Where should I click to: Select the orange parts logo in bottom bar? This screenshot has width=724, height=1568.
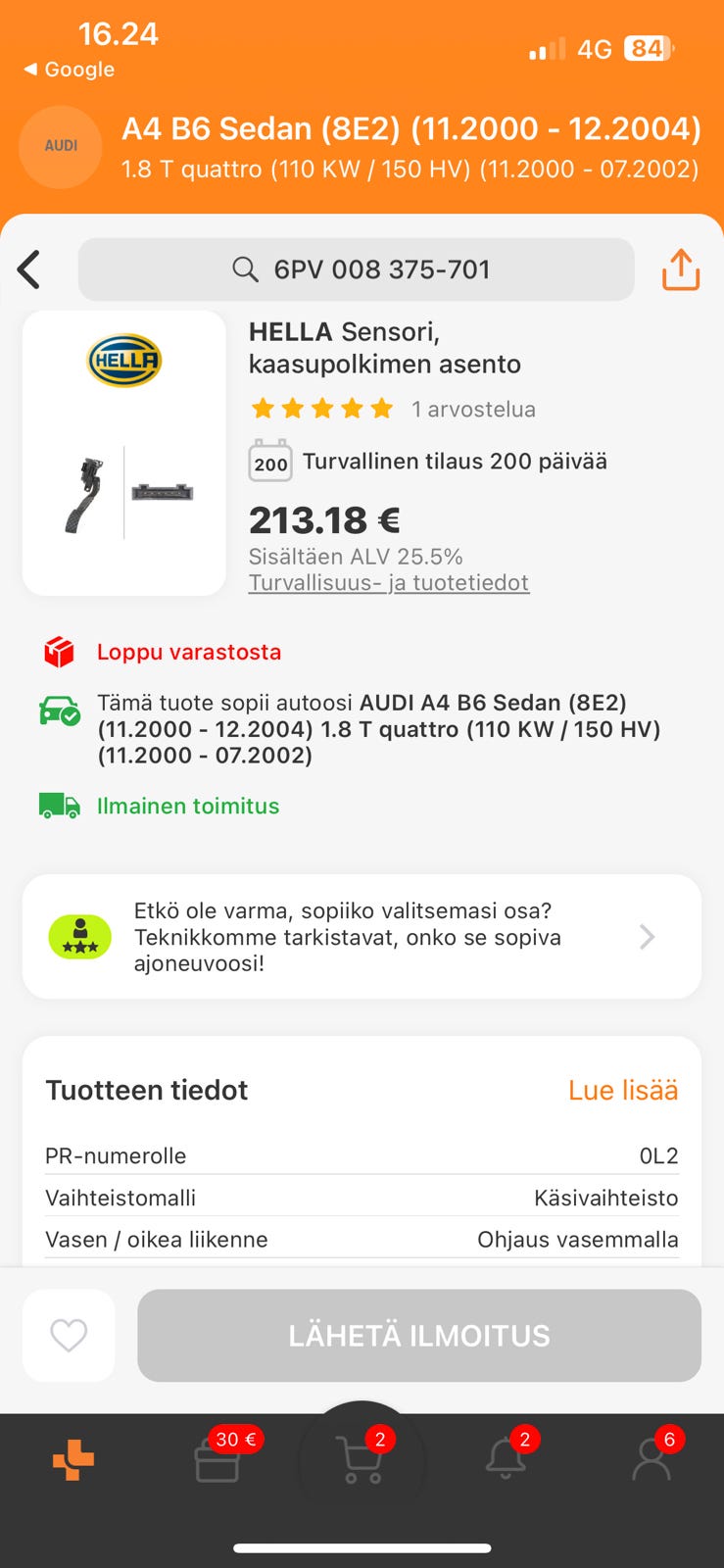pos(72,1457)
